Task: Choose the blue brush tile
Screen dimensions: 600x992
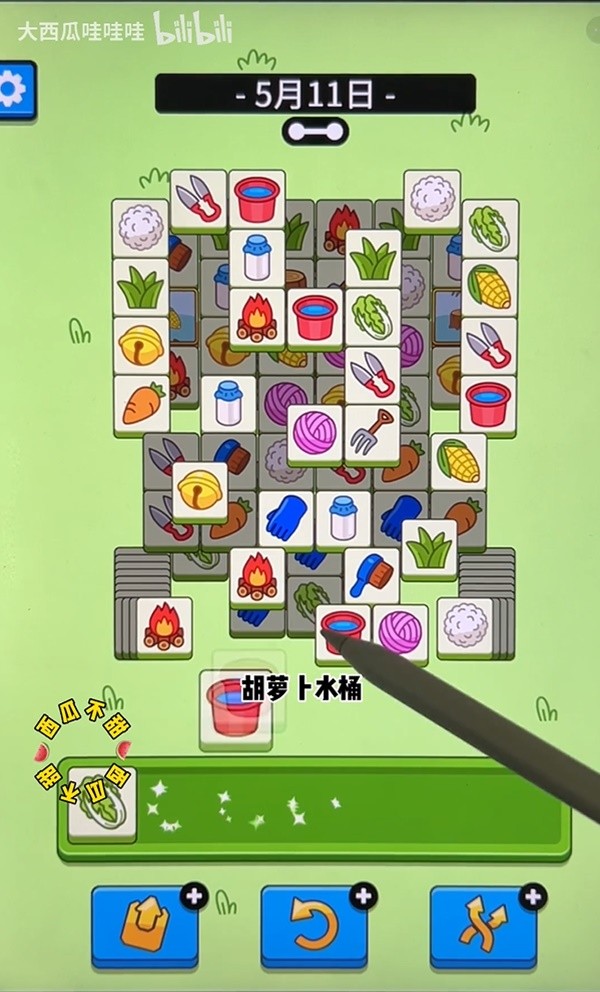Action: [371, 574]
